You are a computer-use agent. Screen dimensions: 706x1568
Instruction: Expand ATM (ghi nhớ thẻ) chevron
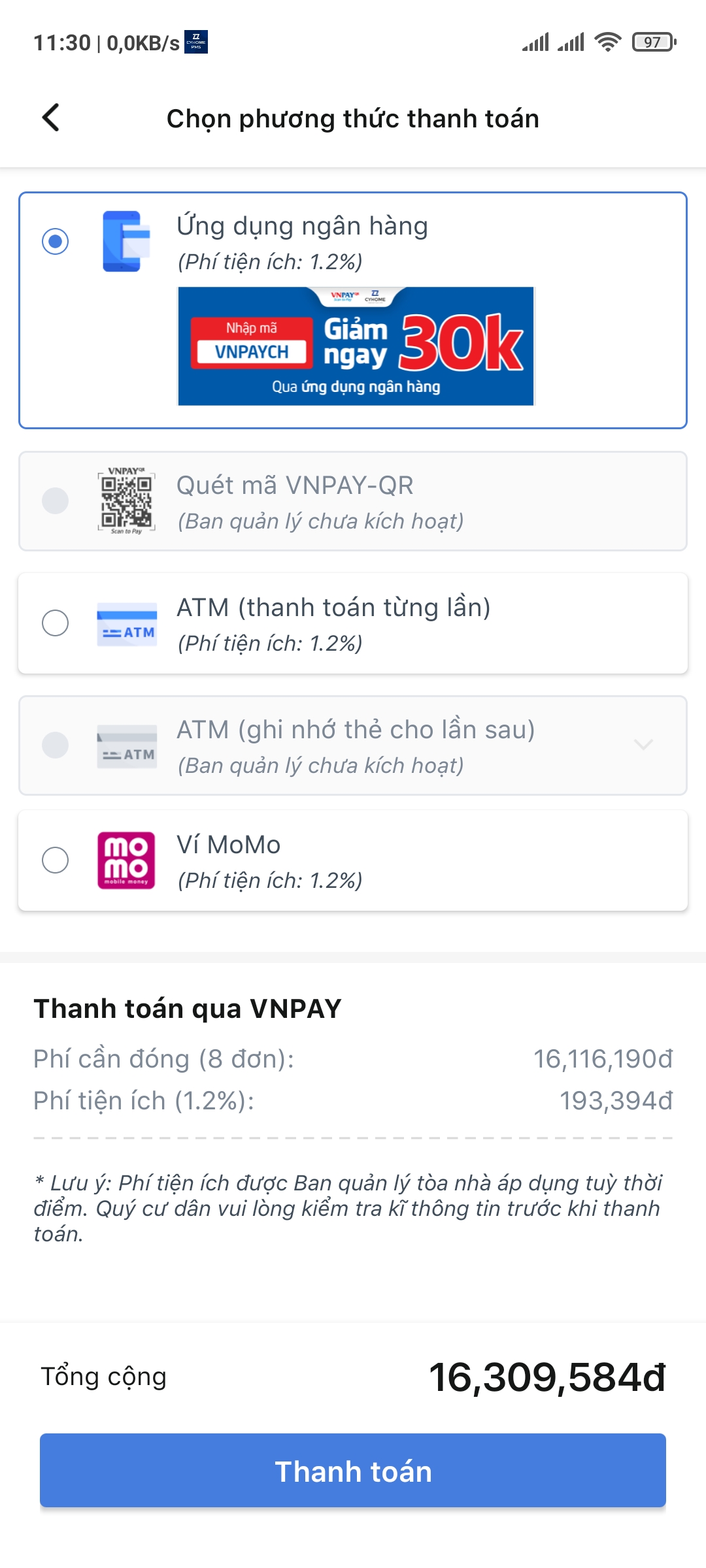point(643,745)
